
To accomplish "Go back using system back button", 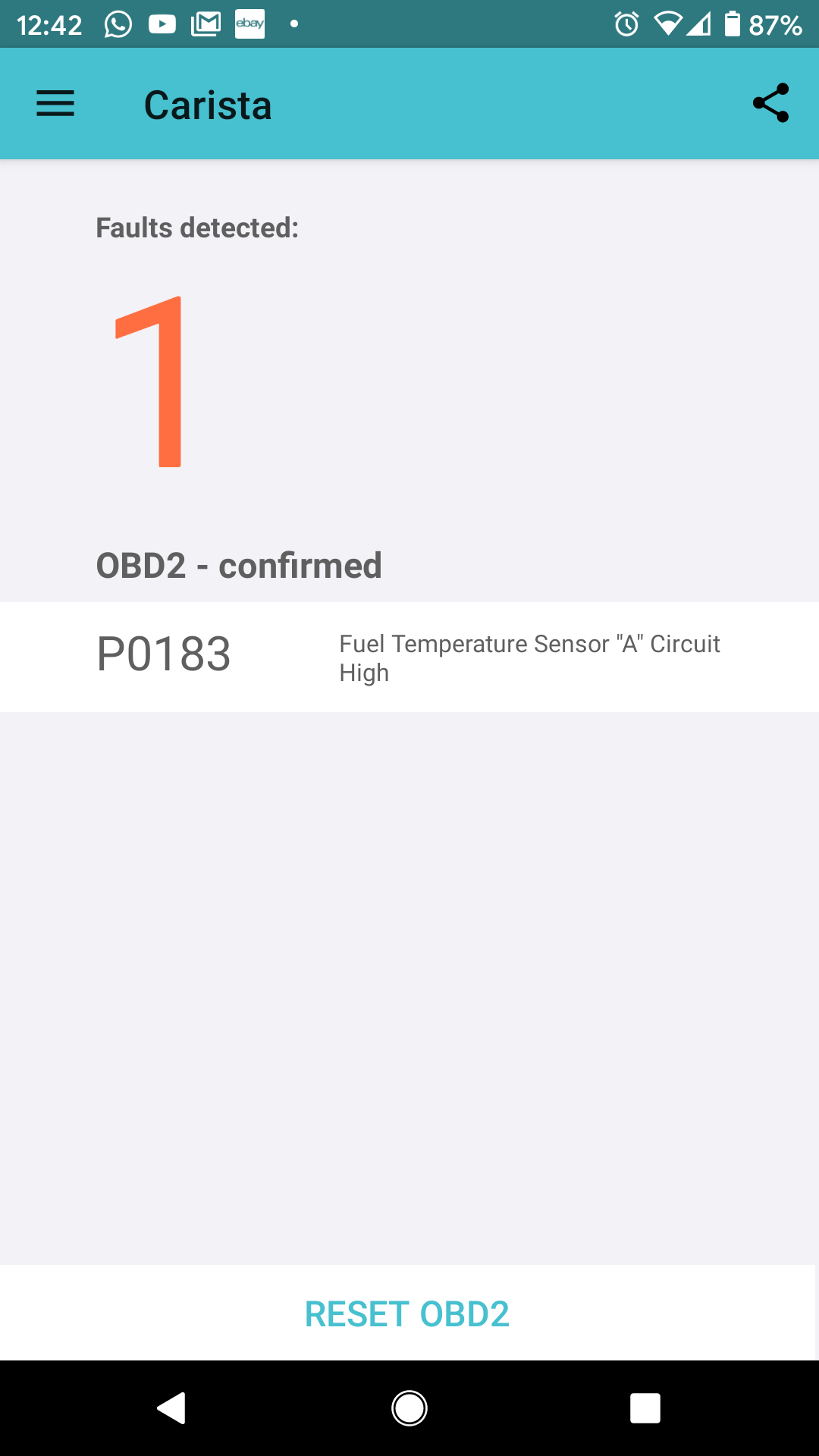I will [x=171, y=1408].
